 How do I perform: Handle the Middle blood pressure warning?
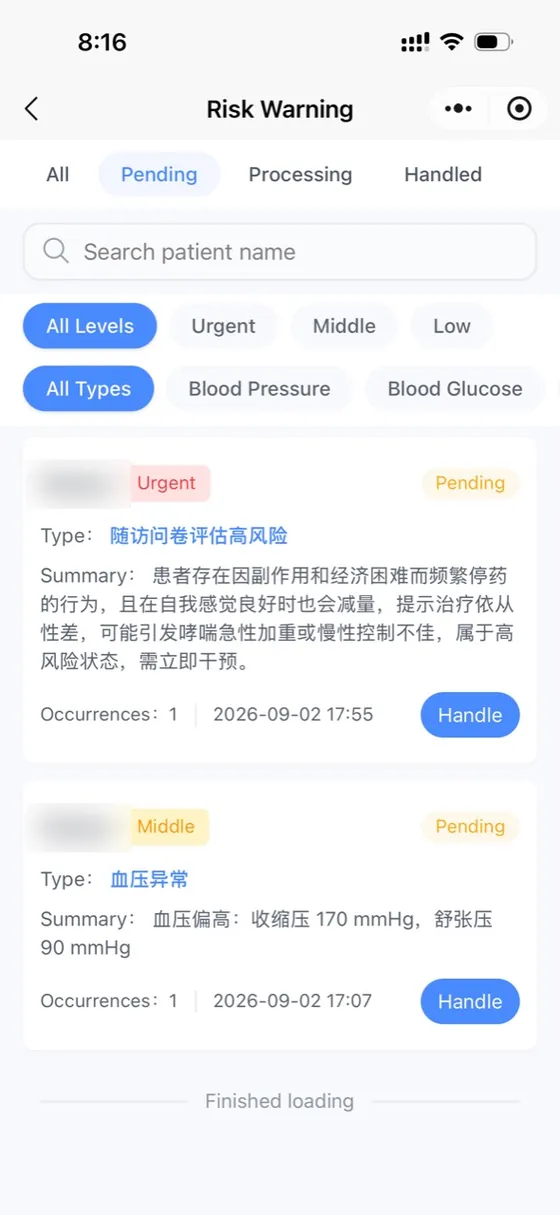point(470,1001)
